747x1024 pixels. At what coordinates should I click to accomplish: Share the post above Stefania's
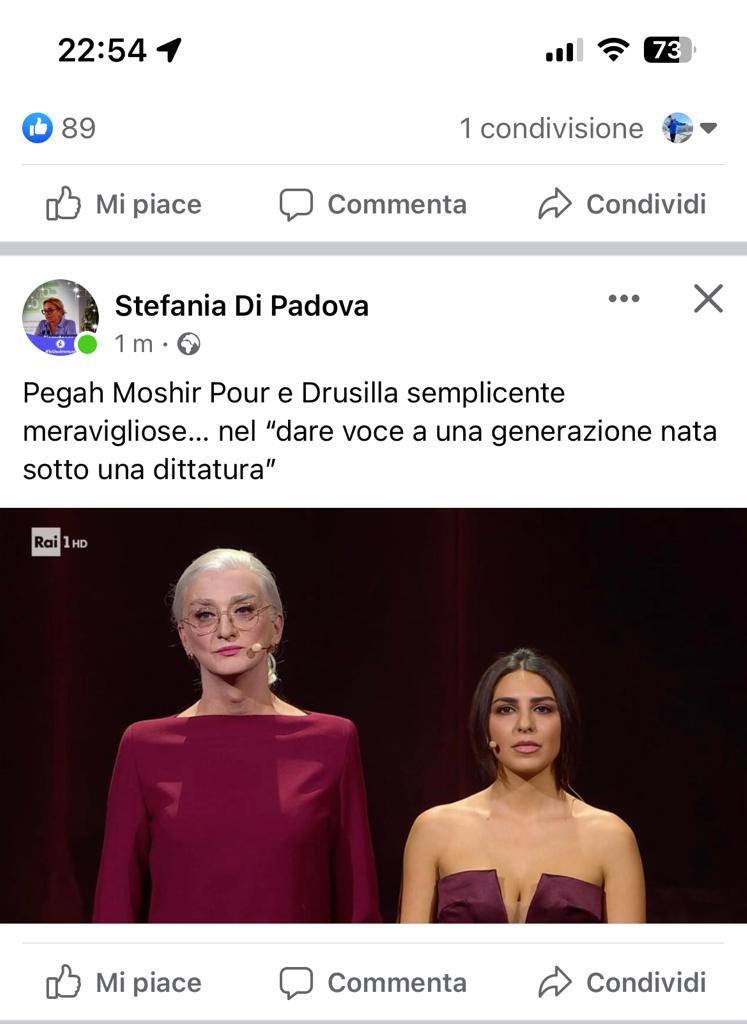(x=622, y=204)
